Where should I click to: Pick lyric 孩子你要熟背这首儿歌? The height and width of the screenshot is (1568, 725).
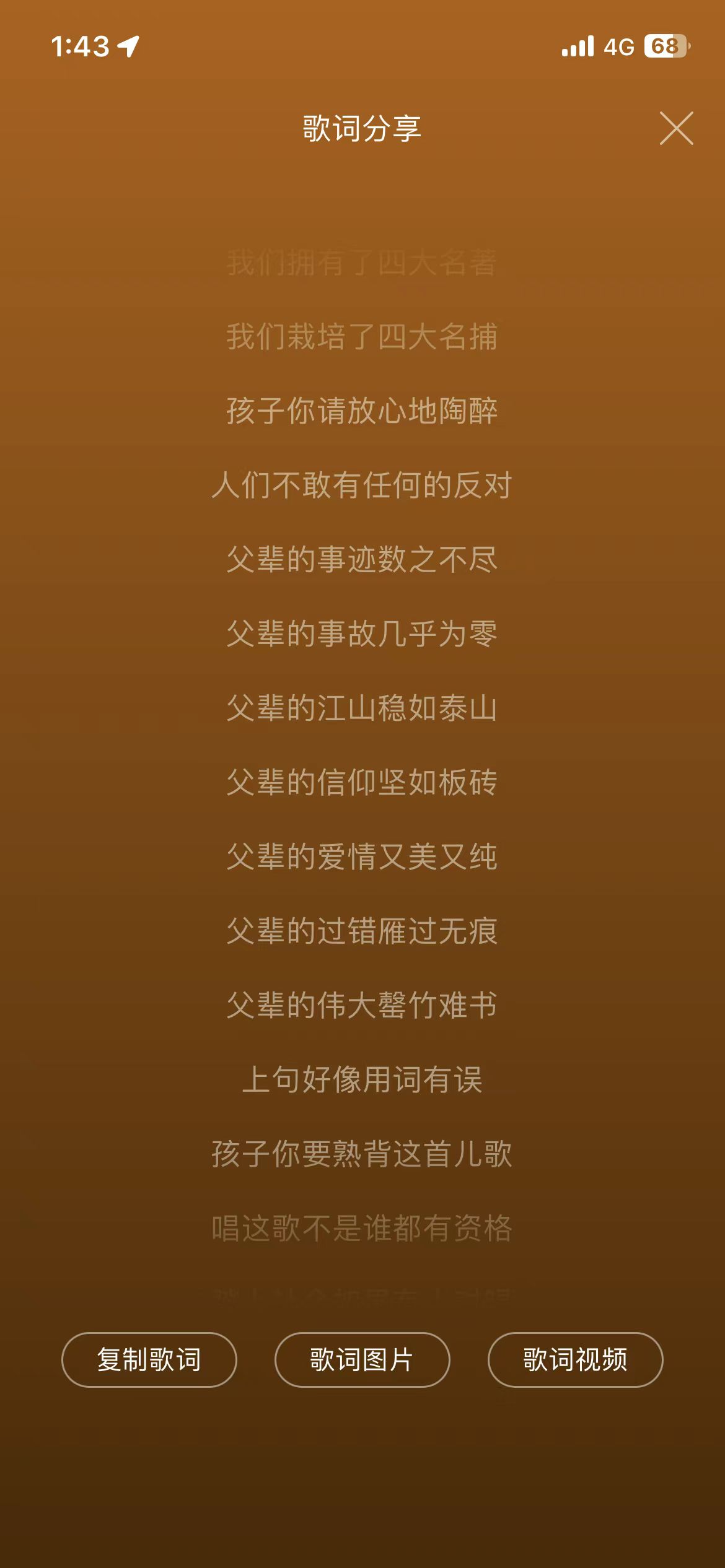coord(362,1154)
